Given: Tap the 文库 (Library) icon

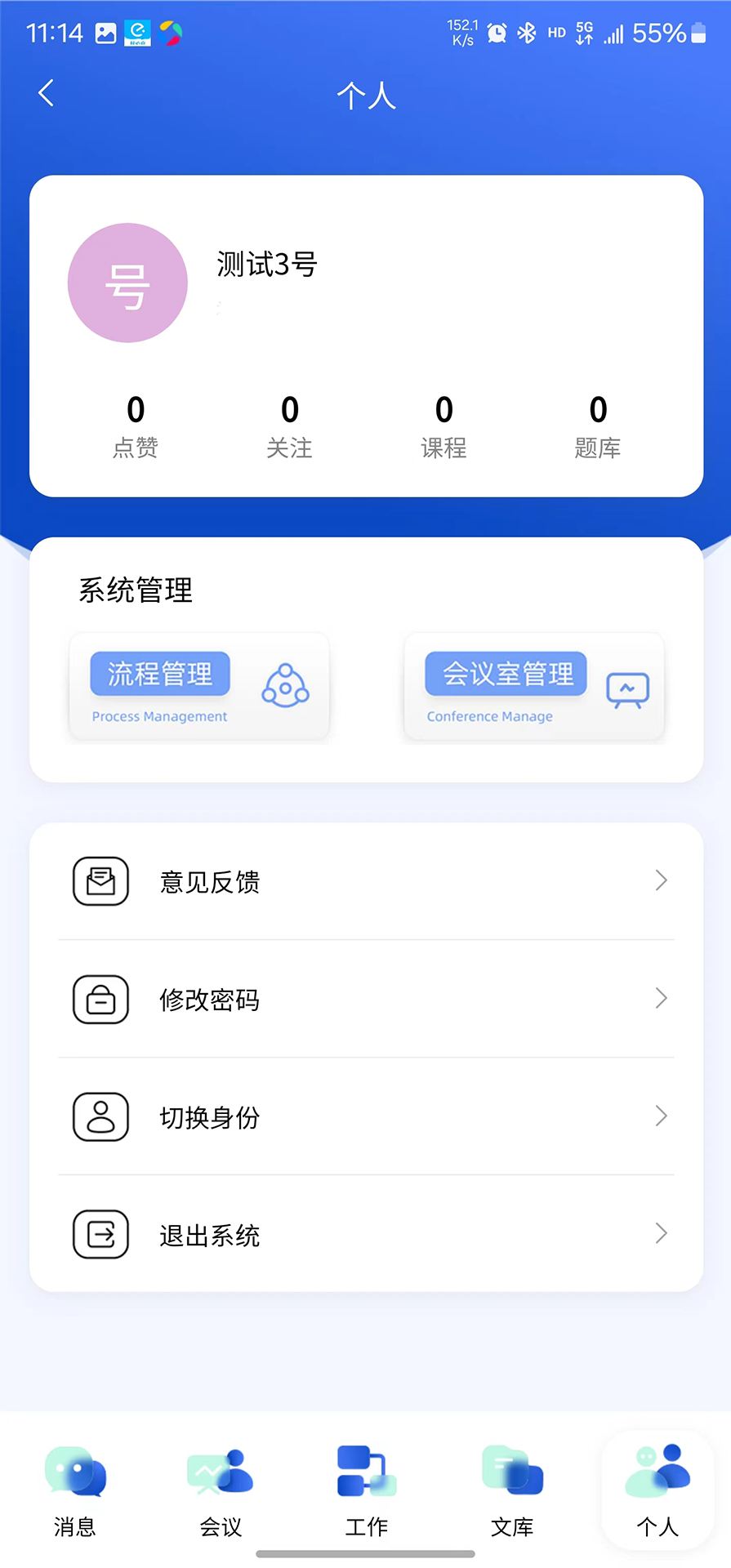Looking at the screenshot, I should [511, 1470].
